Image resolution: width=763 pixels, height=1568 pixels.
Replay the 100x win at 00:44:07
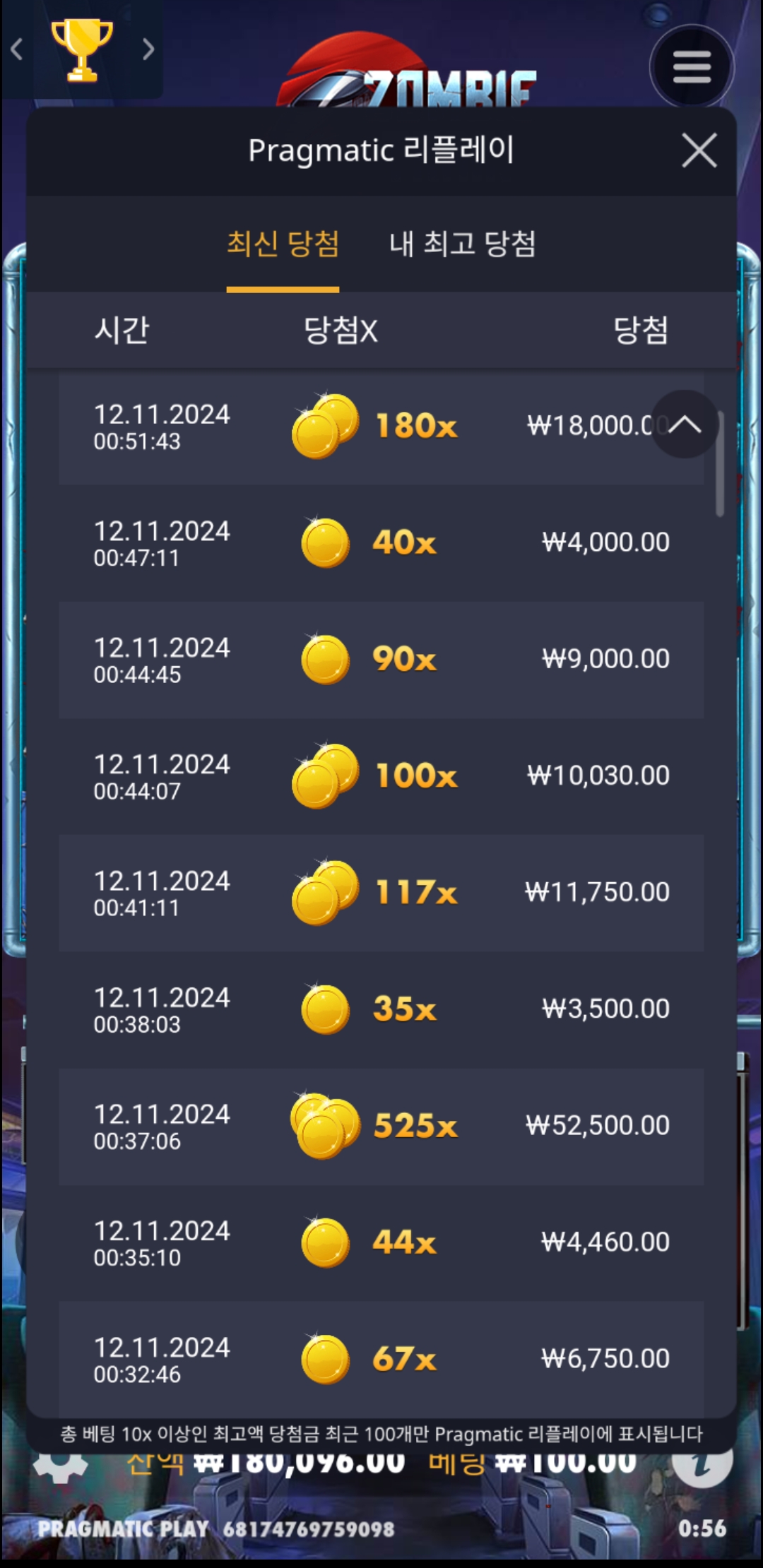point(380,776)
